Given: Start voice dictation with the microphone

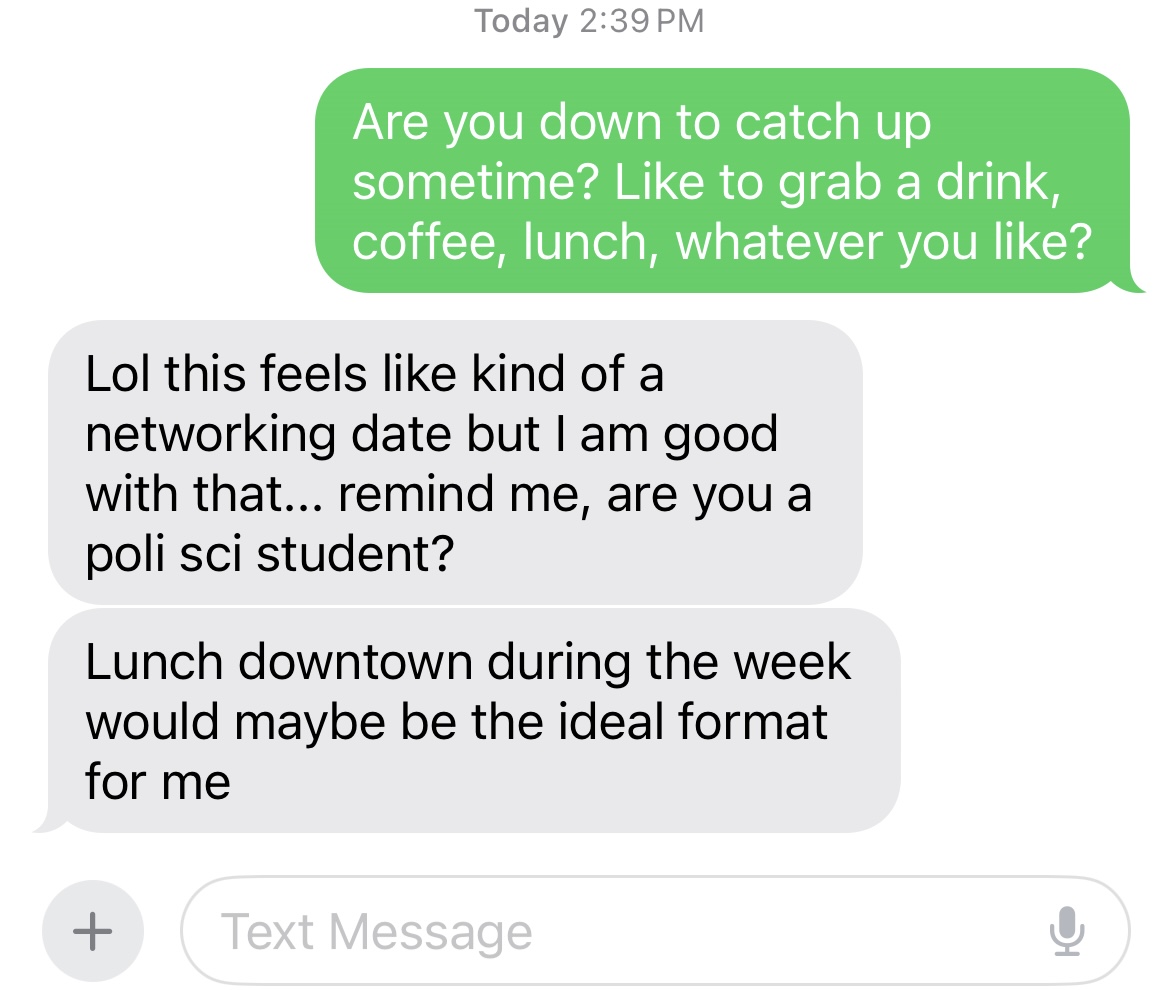Looking at the screenshot, I should tap(1068, 931).
